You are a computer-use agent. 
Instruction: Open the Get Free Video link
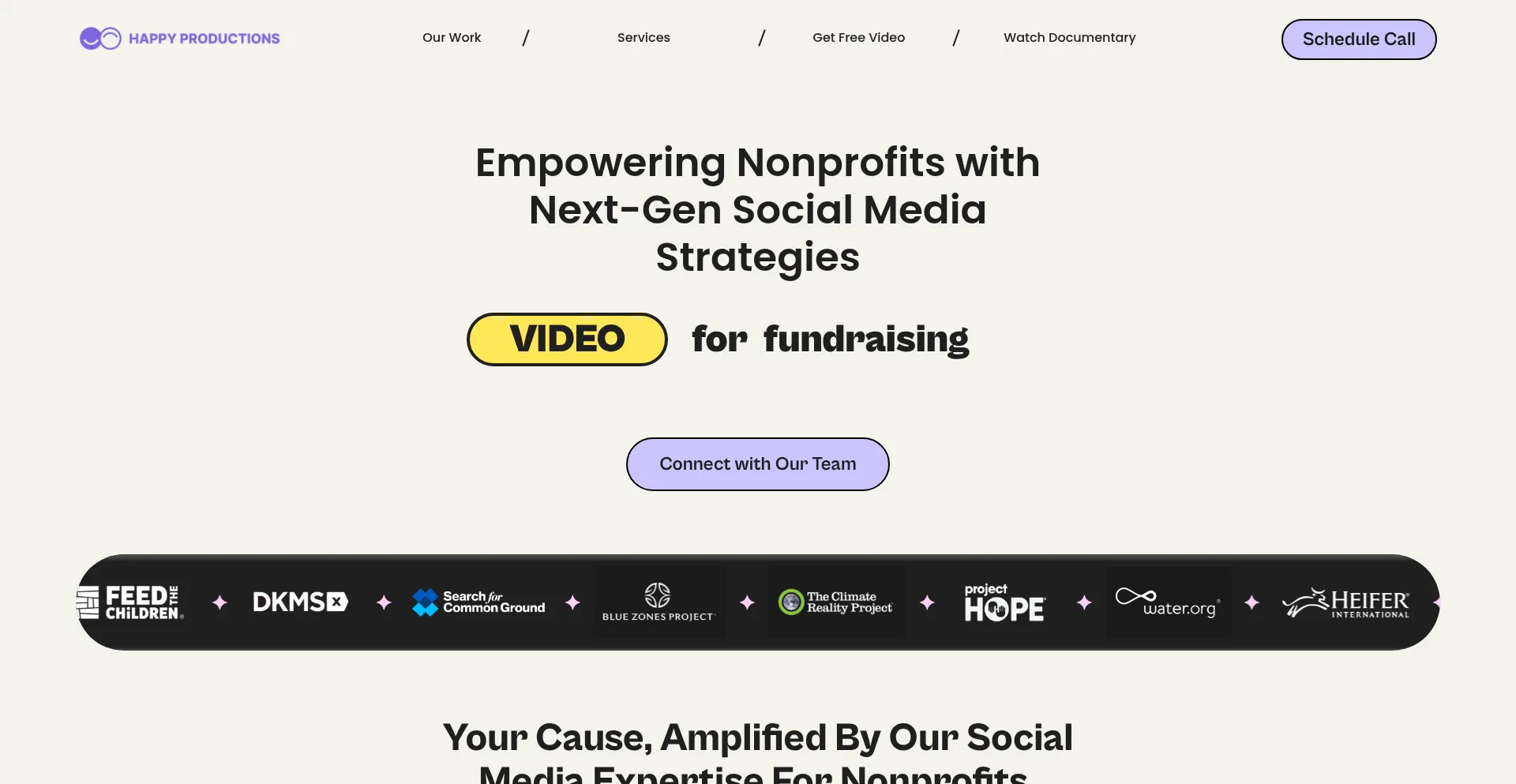(858, 38)
